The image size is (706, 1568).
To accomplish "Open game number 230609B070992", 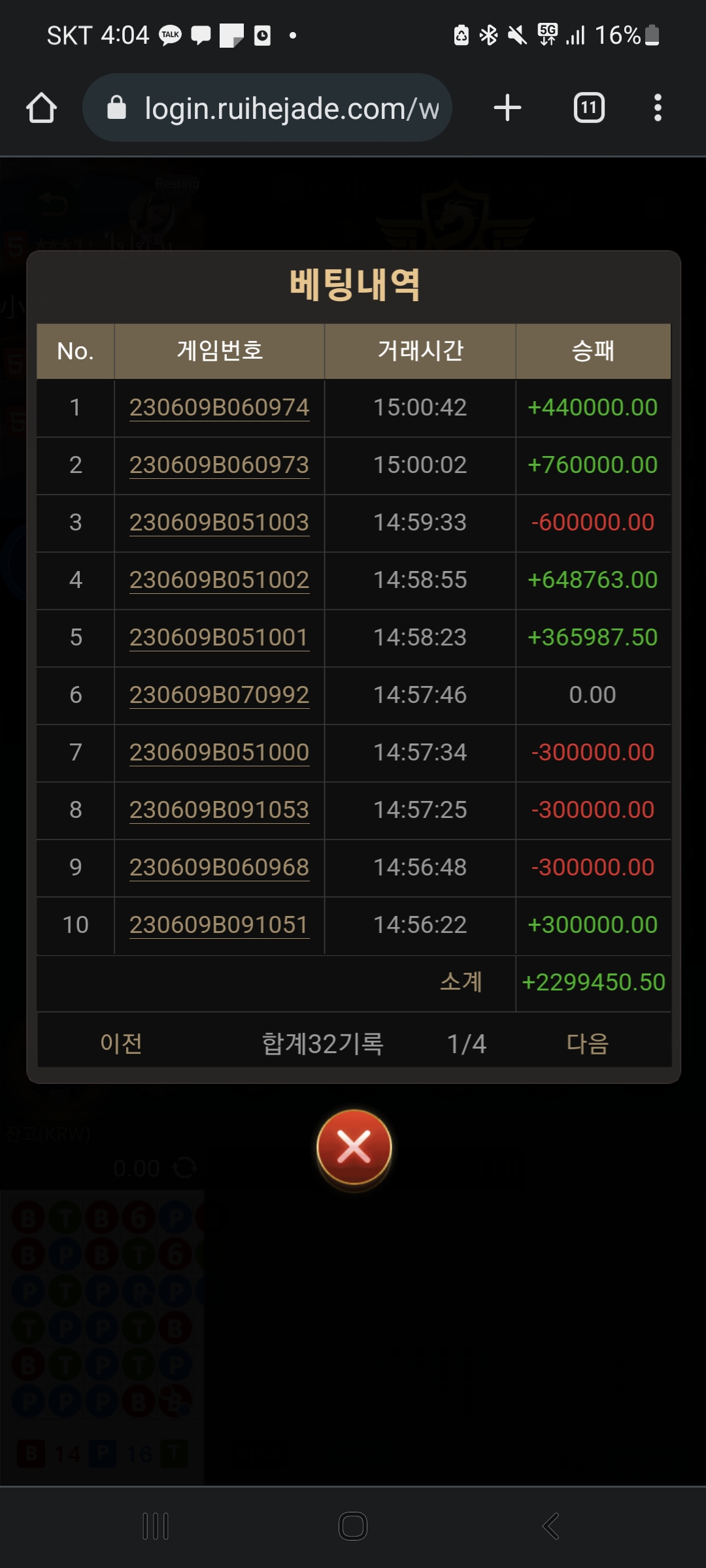I will pos(219,695).
